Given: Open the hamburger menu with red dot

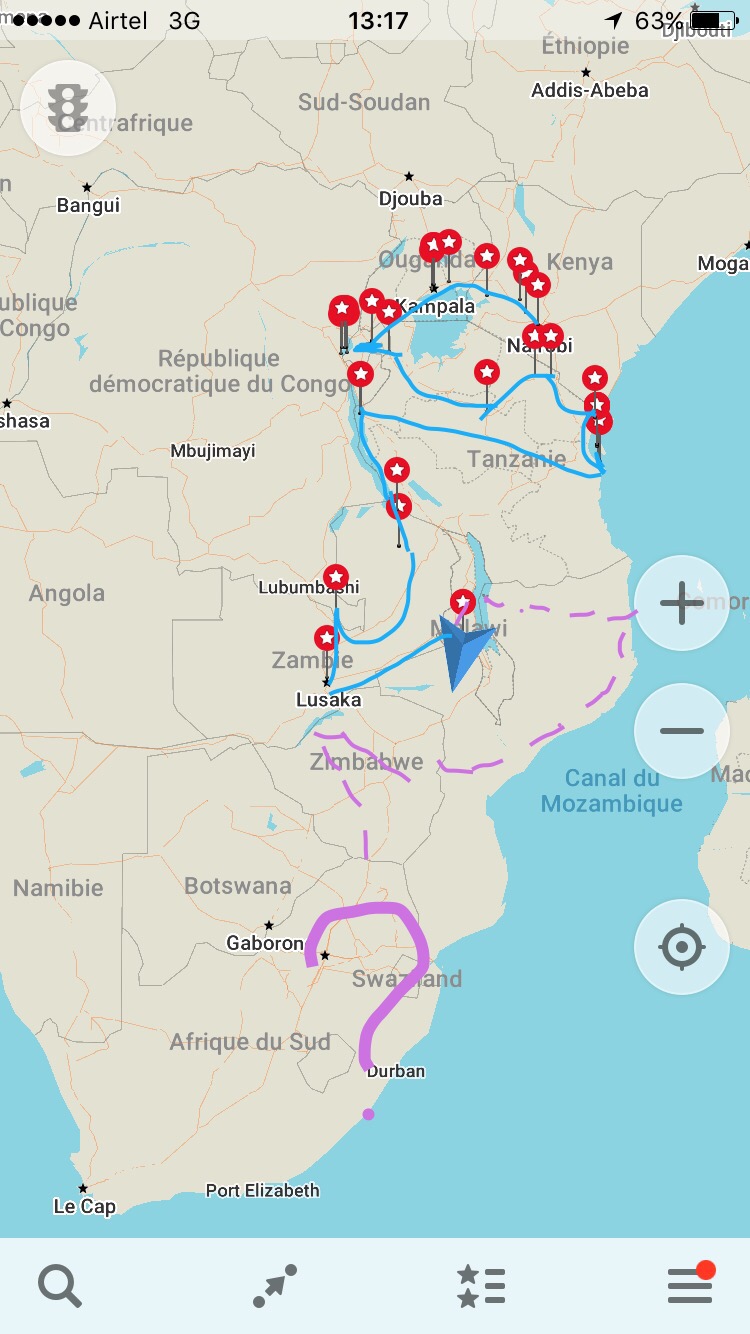Looking at the screenshot, I should pos(690,1286).
